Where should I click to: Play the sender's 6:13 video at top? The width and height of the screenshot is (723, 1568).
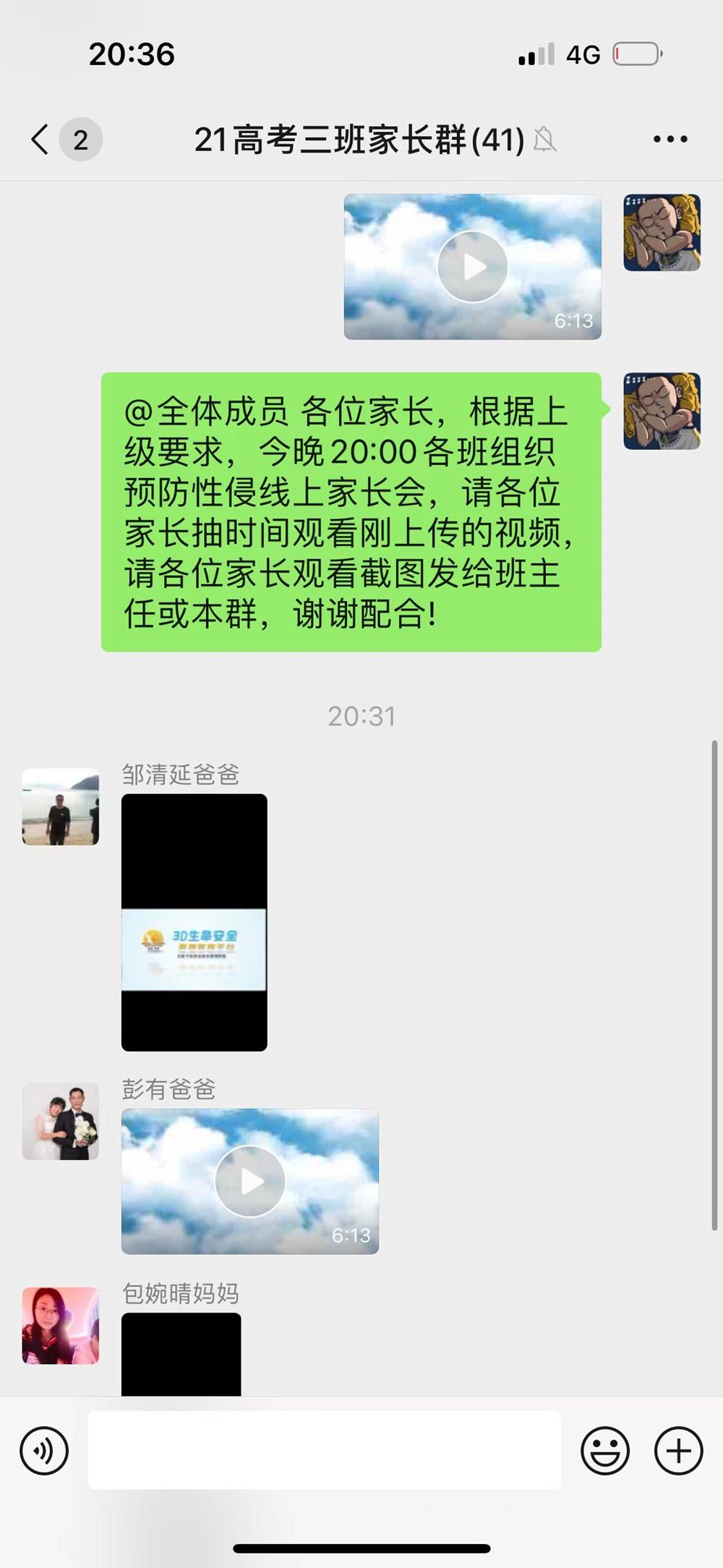[x=472, y=266]
